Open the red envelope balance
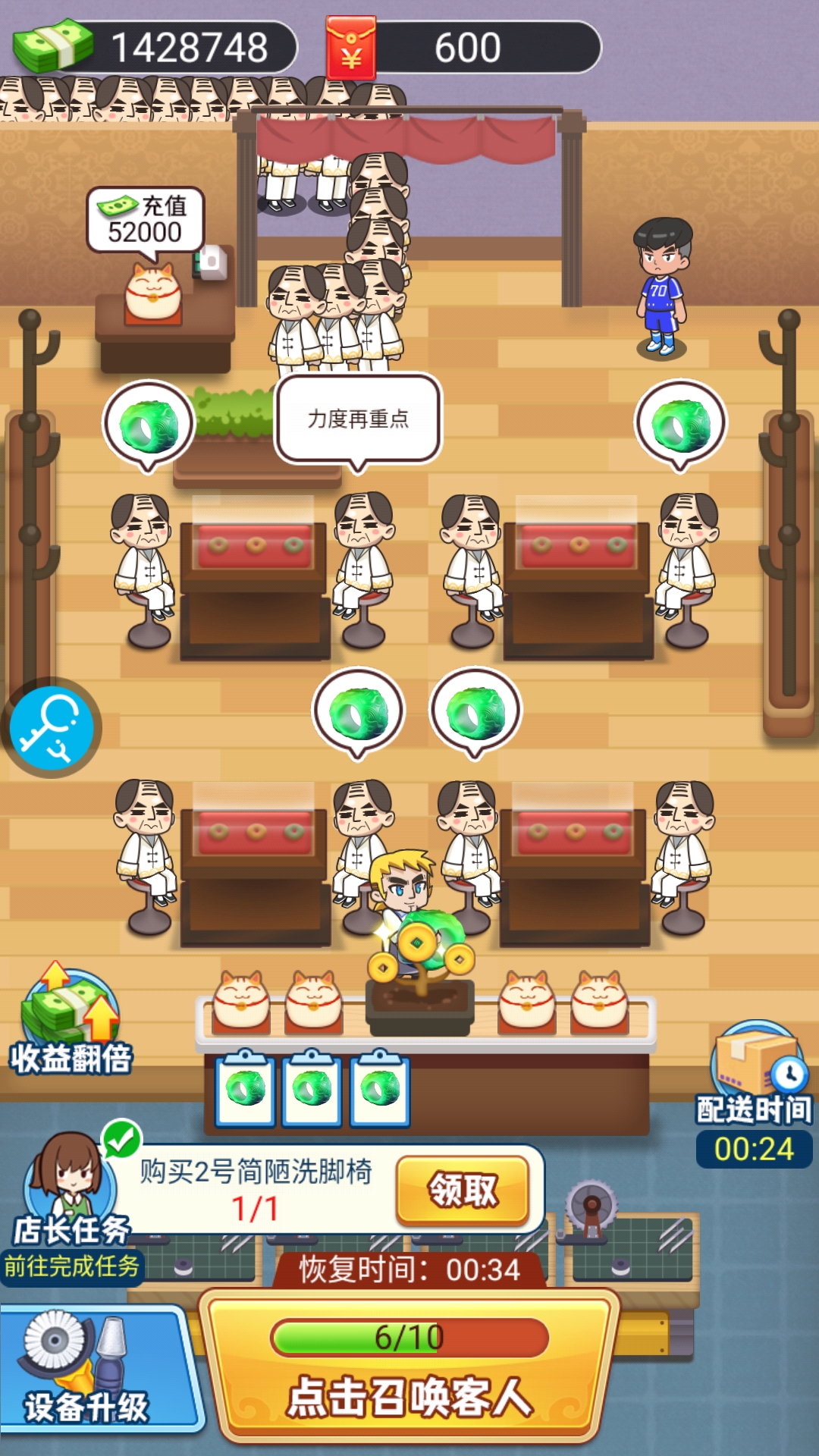The width and height of the screenshot is (819, 1456). (463, 48)
